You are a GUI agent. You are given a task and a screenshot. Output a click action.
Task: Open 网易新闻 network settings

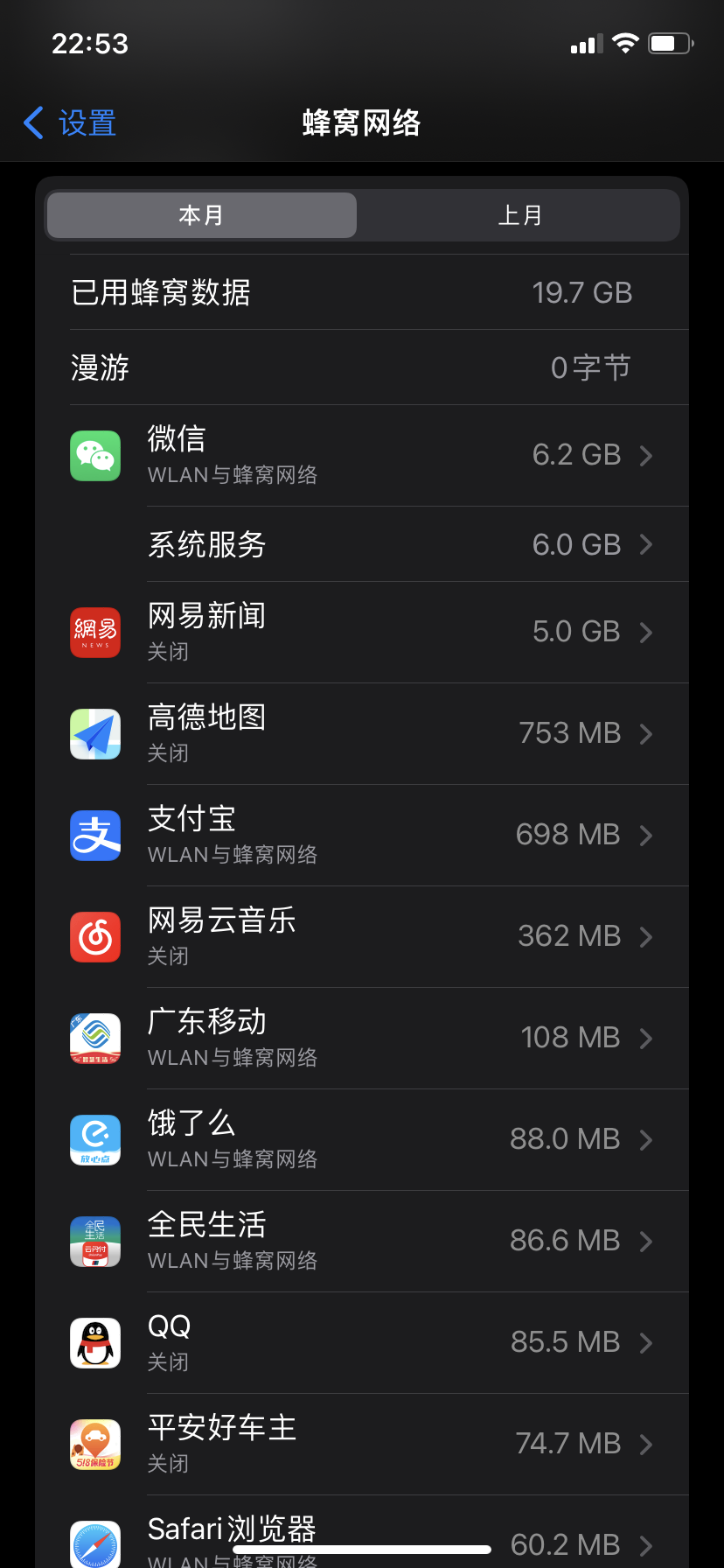(x=362, y=633)
